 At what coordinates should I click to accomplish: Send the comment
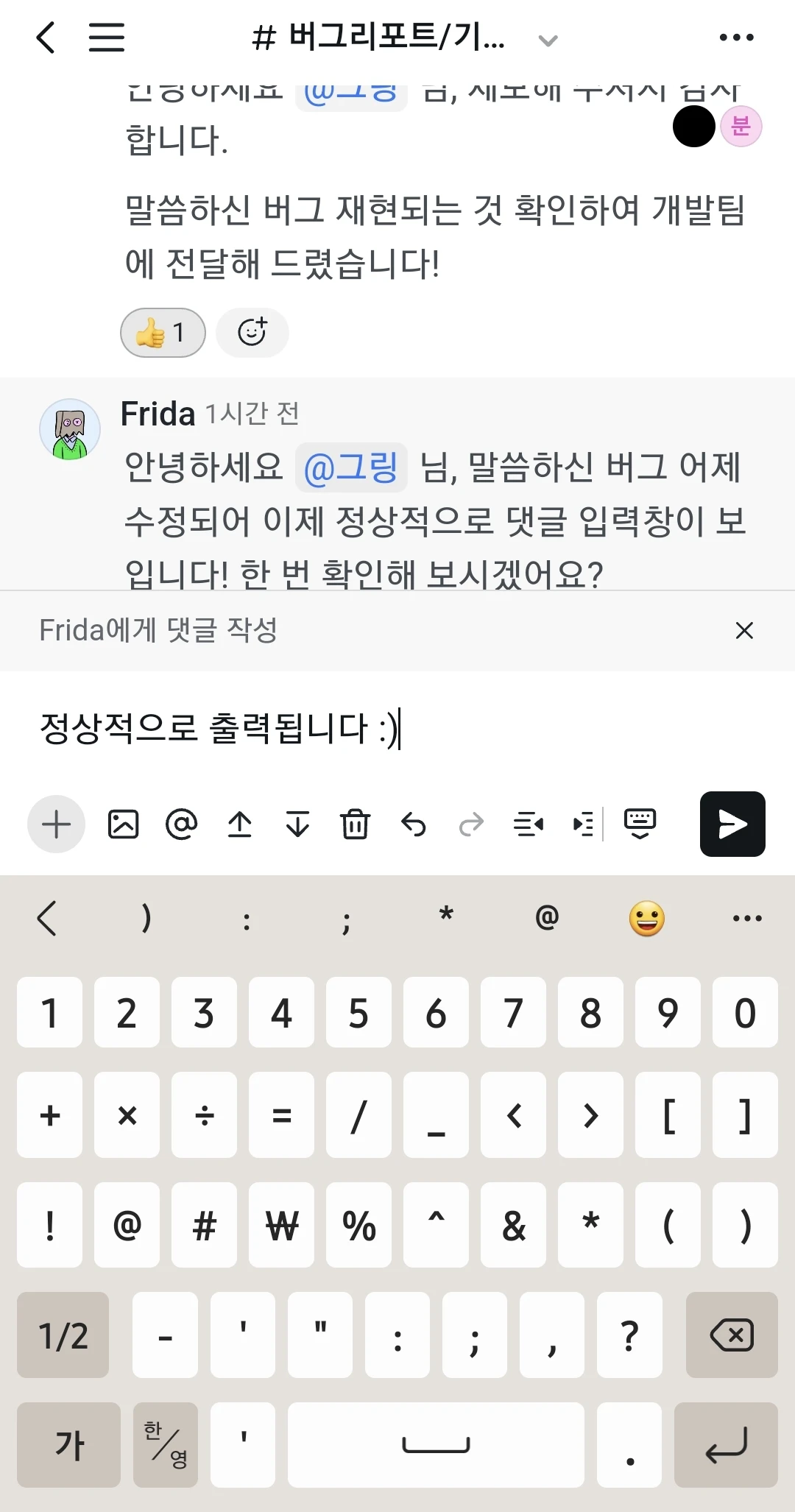click(732, 824)
